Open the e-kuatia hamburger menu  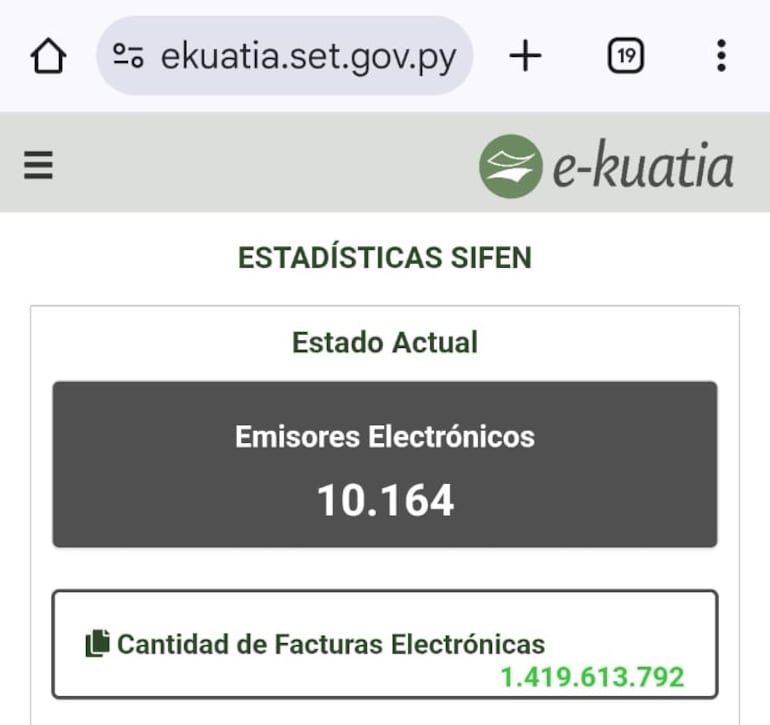(x=38, y=164)
